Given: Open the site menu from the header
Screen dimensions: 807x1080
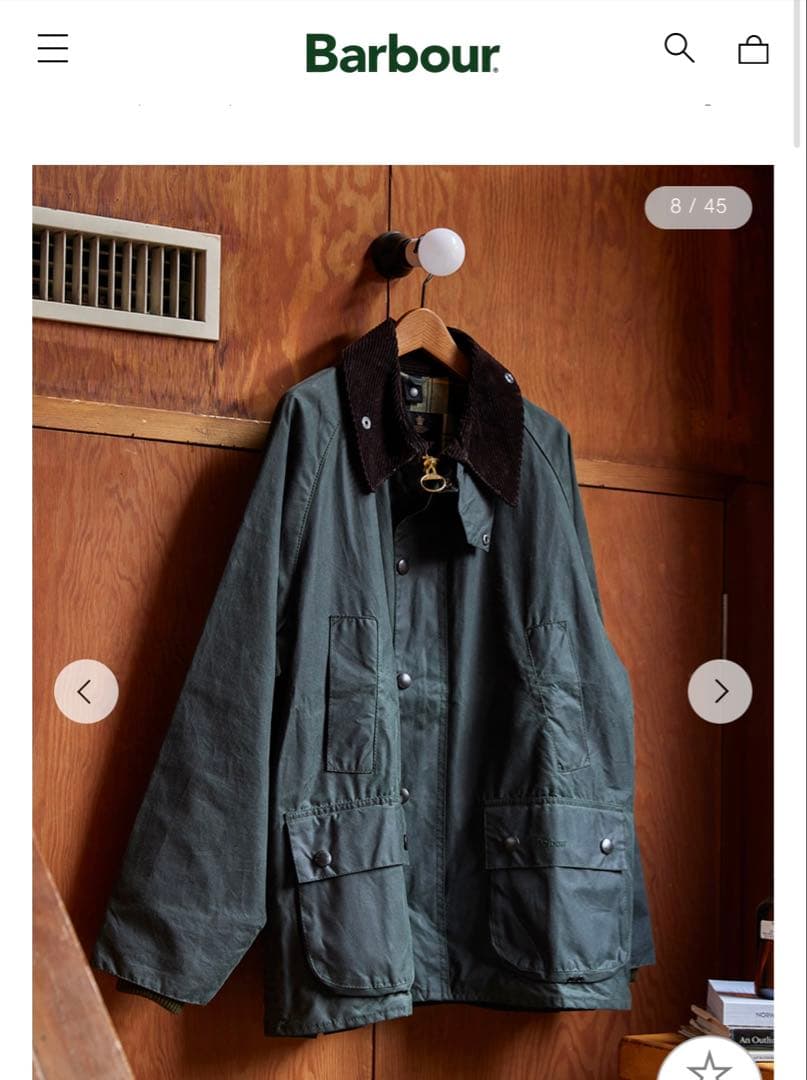Looking at the screenshot, I should 52,47.
